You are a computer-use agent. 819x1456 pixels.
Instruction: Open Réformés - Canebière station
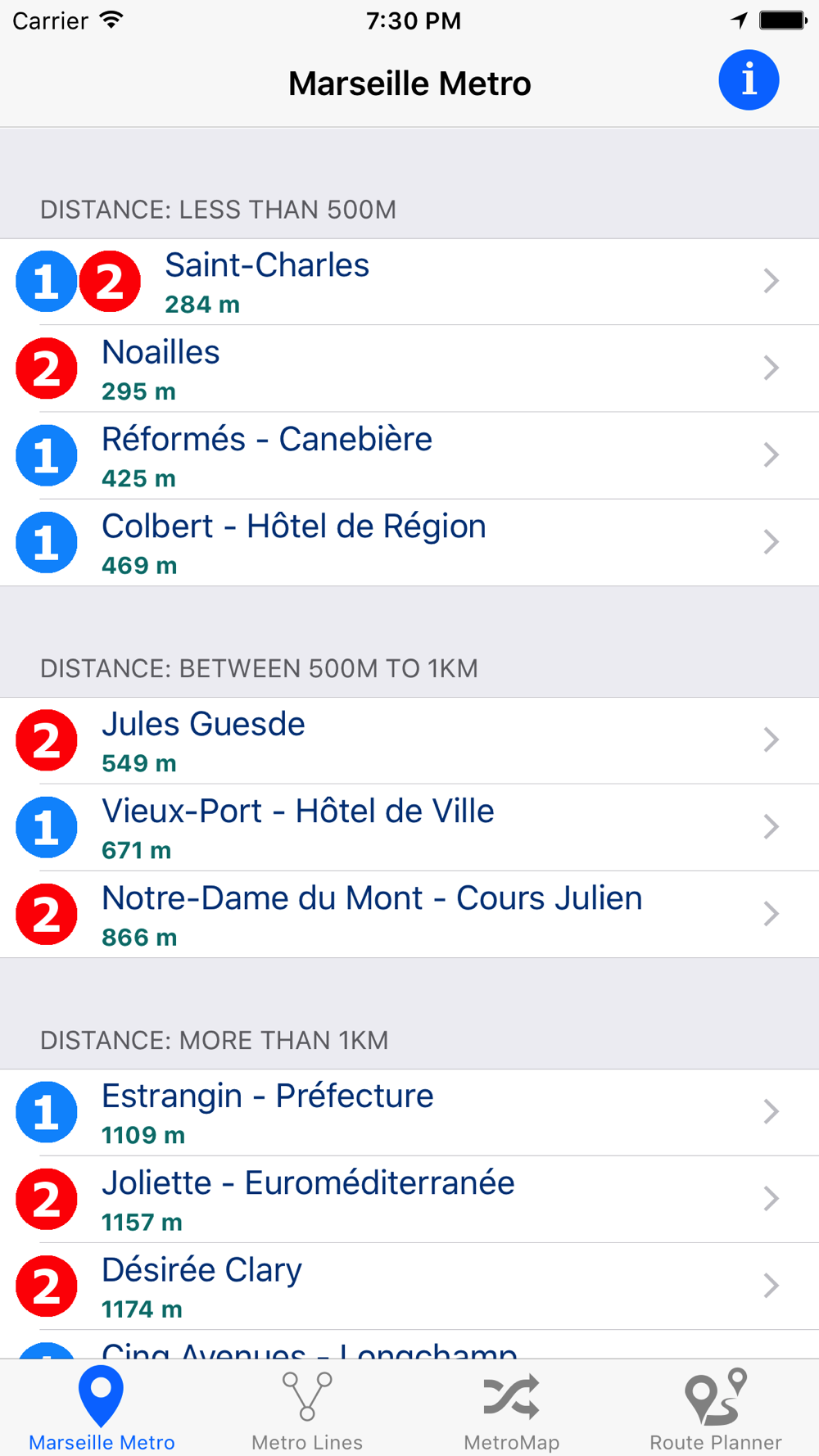pyautogui.click(x=409, y=455)
